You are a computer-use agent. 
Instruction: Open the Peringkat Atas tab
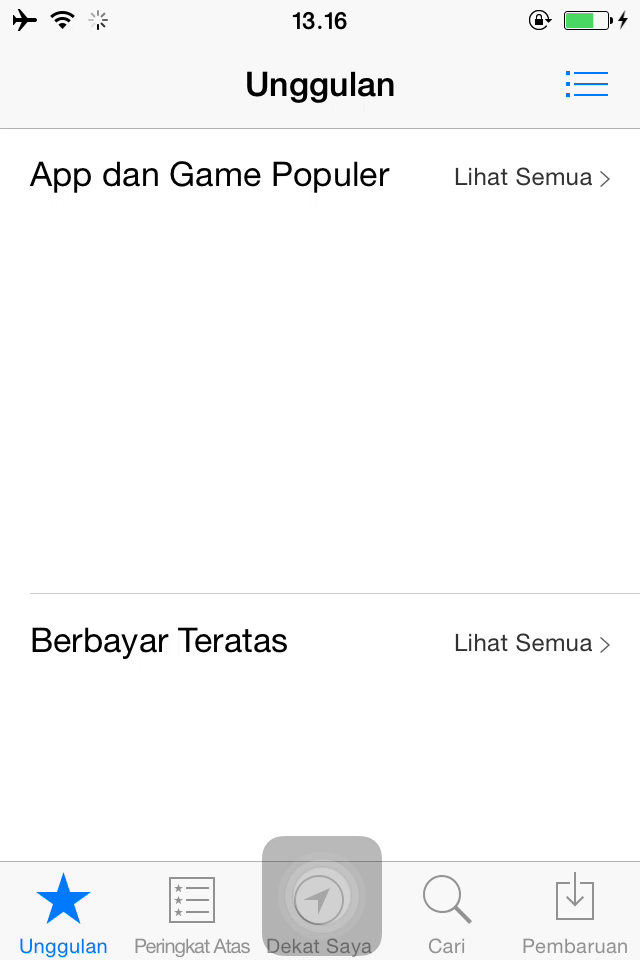pyautogui.click(x=191, y=912)
